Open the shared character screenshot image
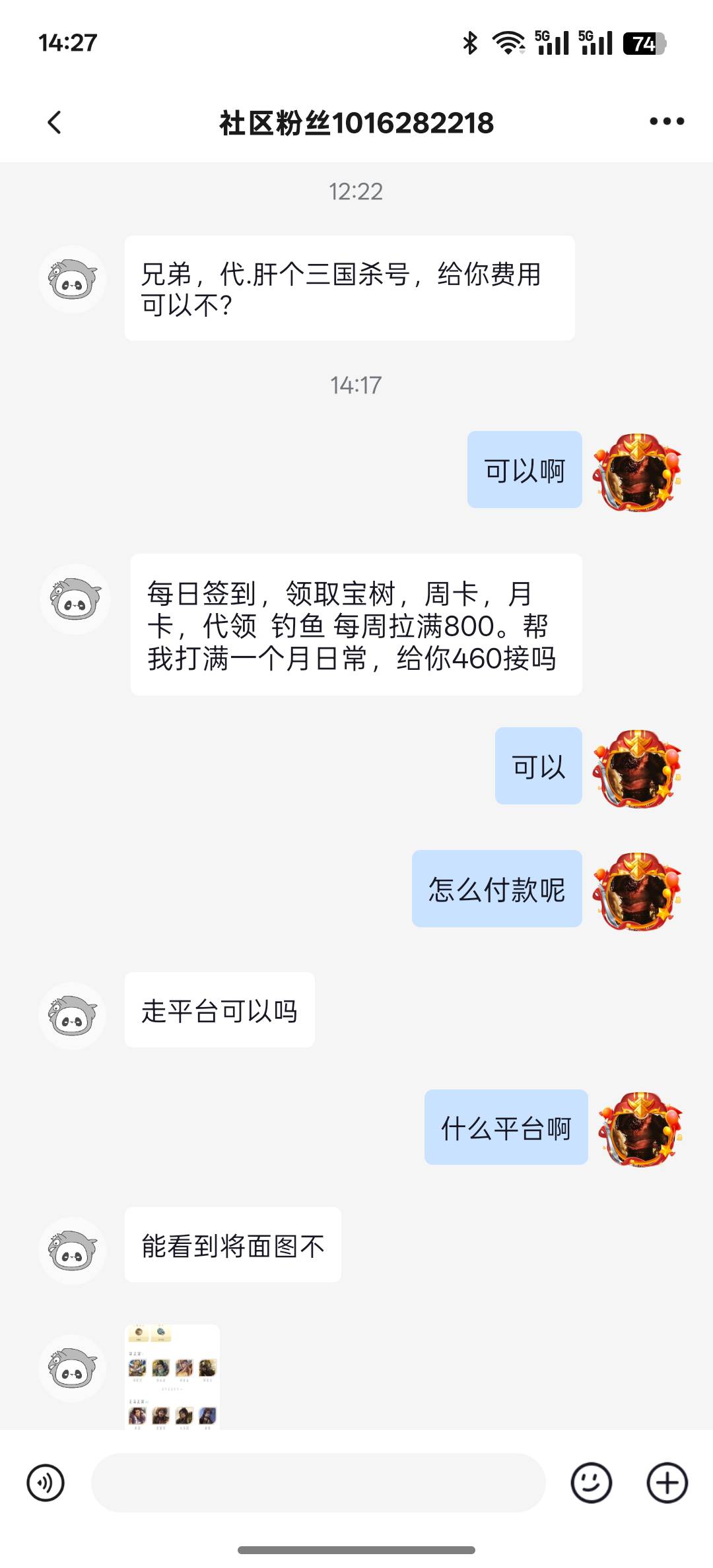Viewport: 713px width, 1568px height. (x=172, y=1377)
